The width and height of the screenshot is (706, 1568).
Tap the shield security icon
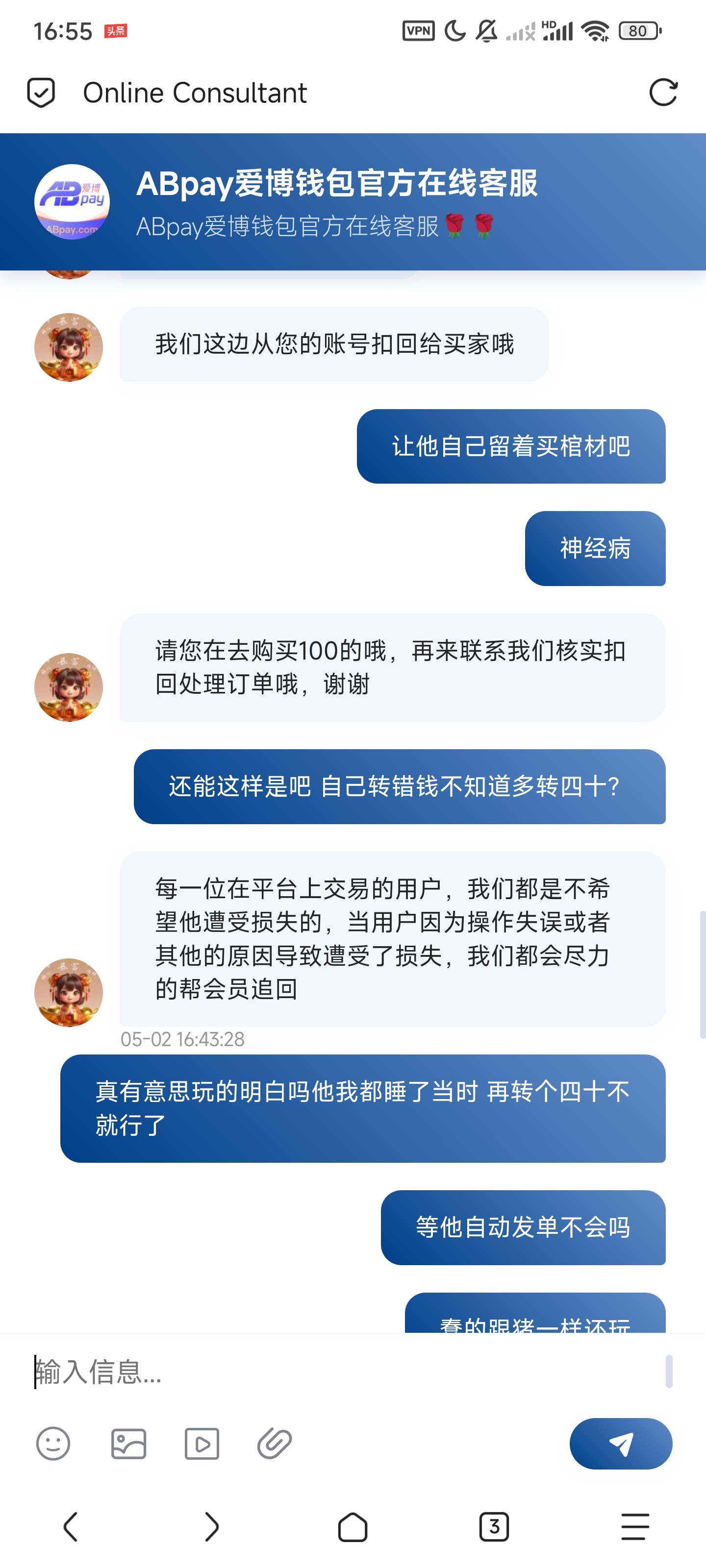click(41, 93)
